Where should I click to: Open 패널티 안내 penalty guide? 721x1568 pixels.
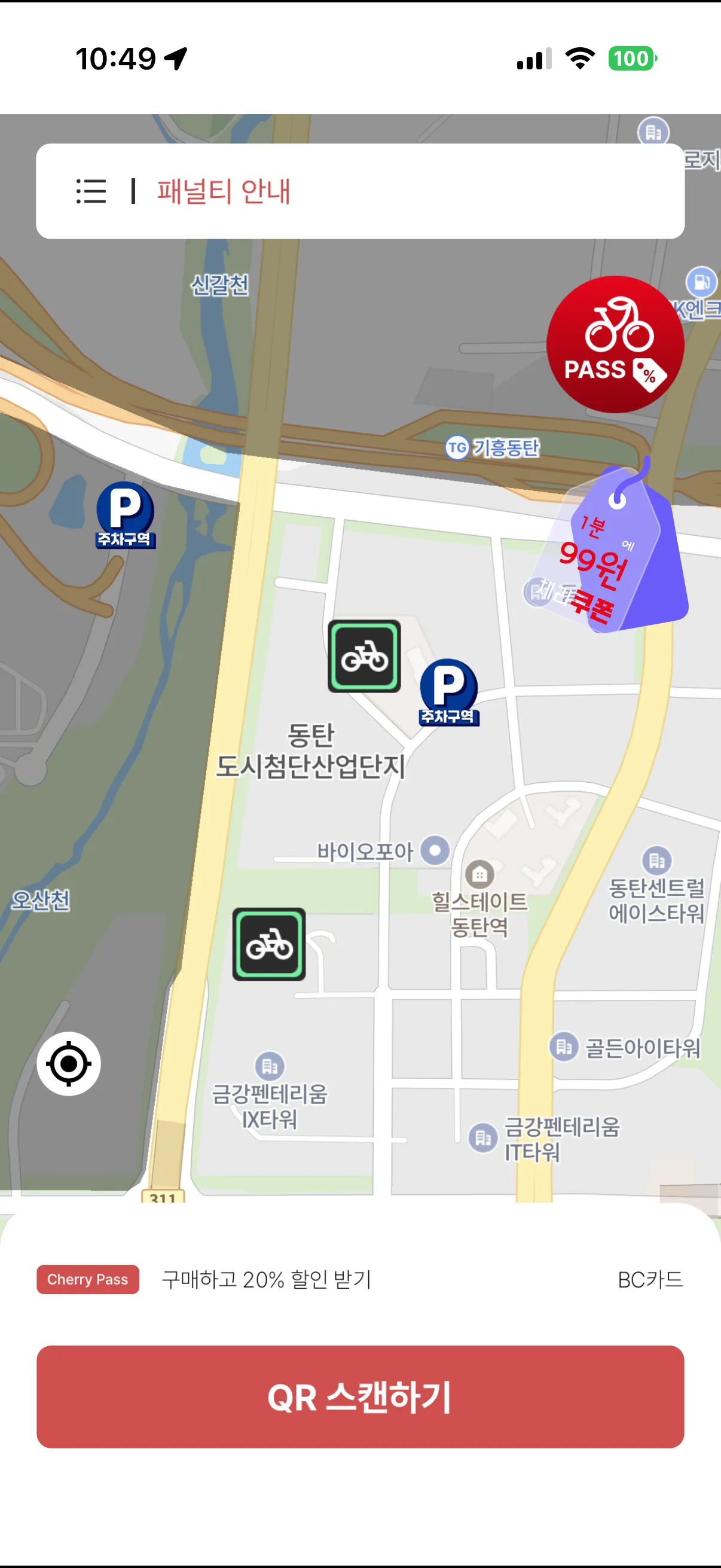pyautogui.click(x=224, y=191)
